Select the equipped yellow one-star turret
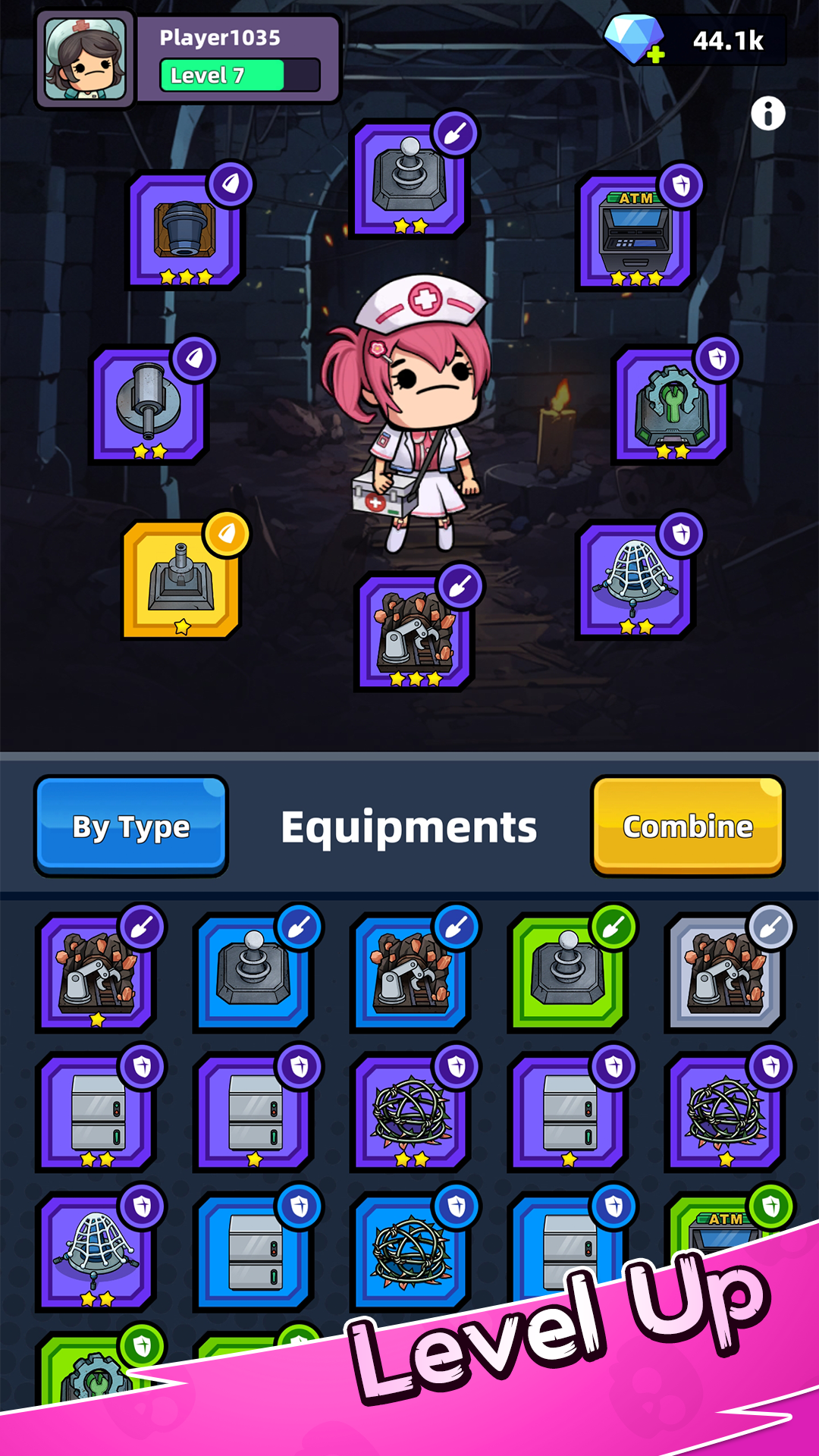The height and width of the screenshot is (1456, 819). pos(181,580)
